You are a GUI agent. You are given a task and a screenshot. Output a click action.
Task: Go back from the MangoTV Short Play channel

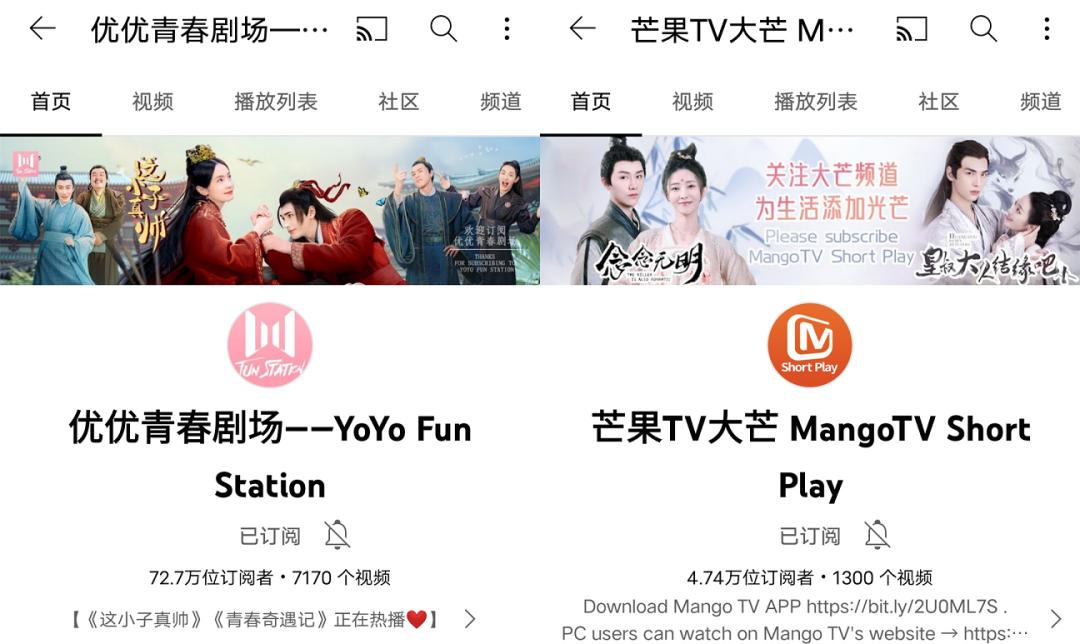582,29
